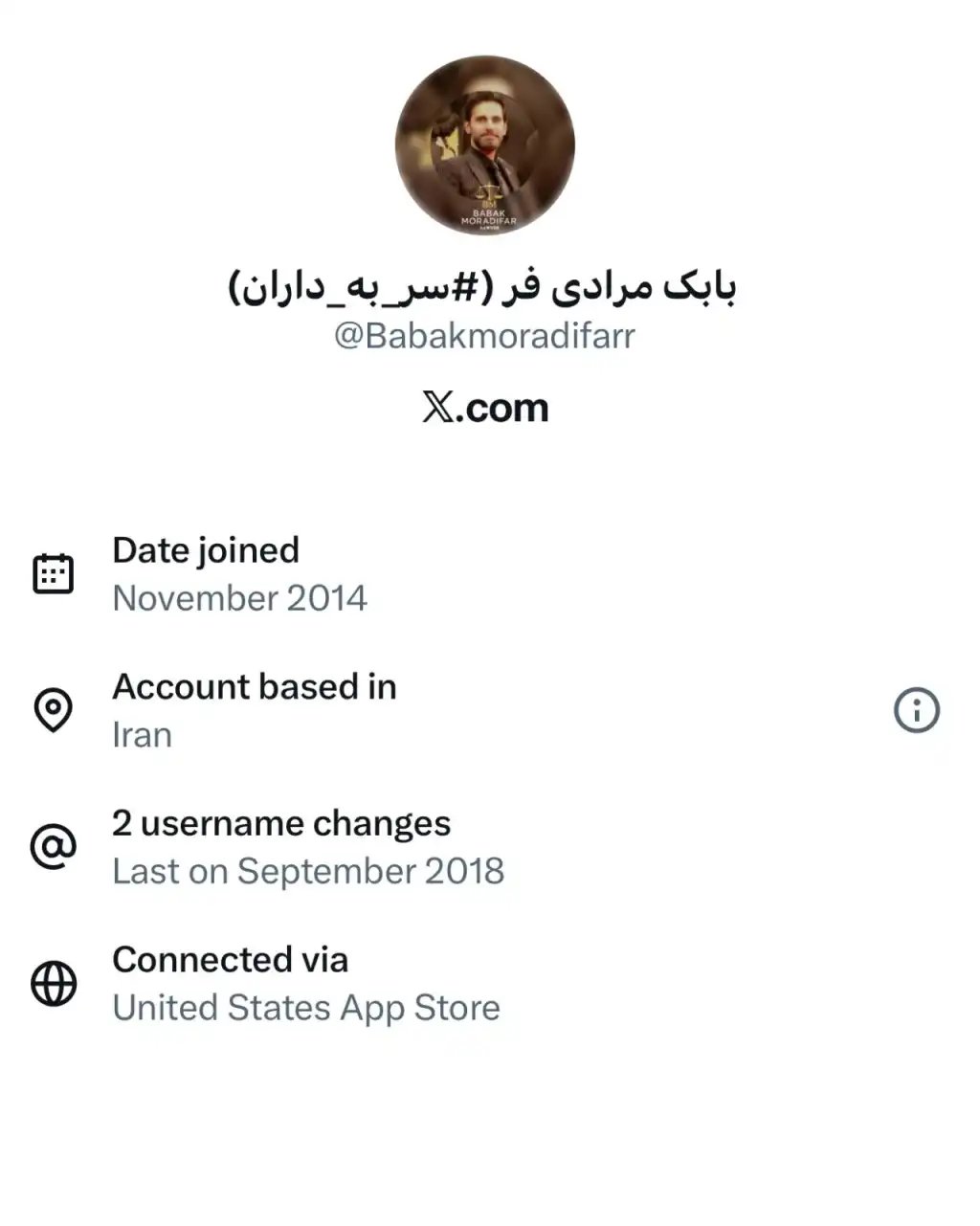Select the Last on September 2018 text

[x=308, y=871]
